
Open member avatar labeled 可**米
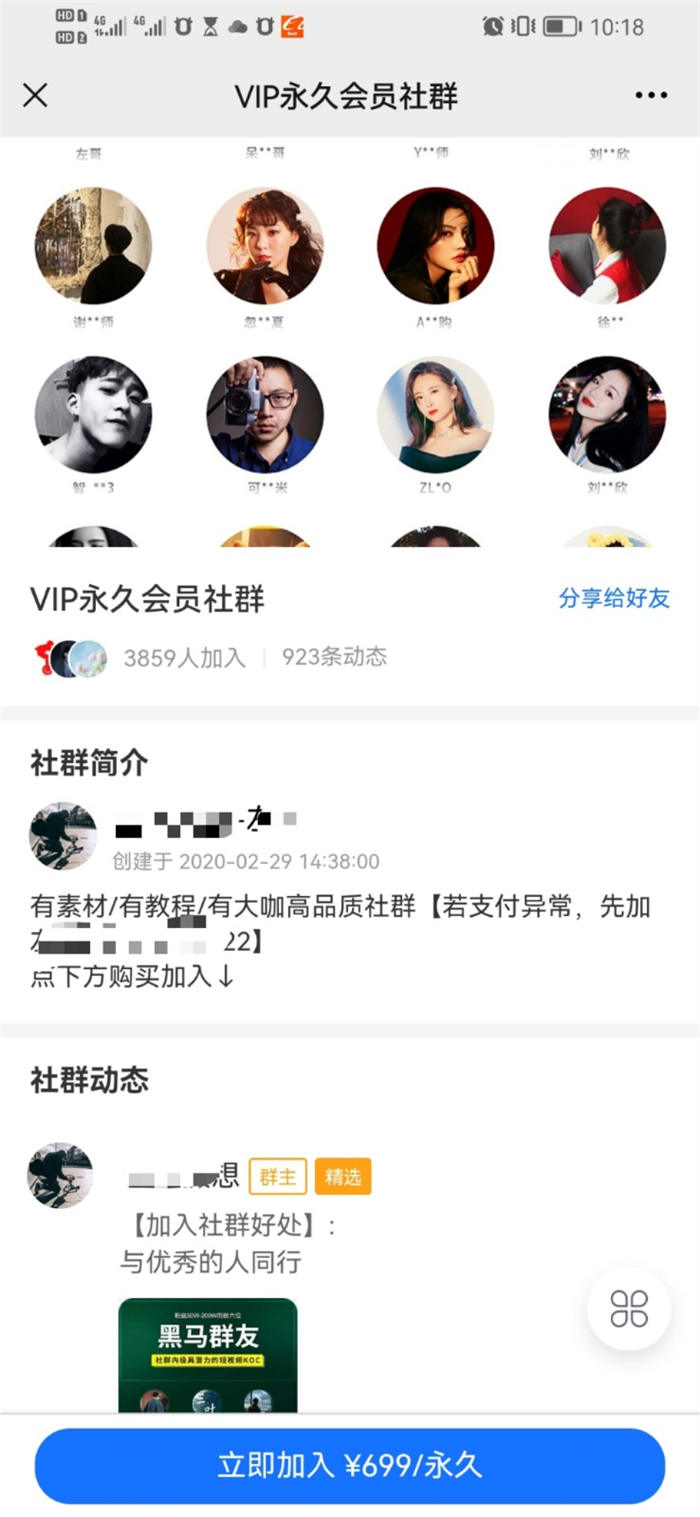(x=265, y=415)
